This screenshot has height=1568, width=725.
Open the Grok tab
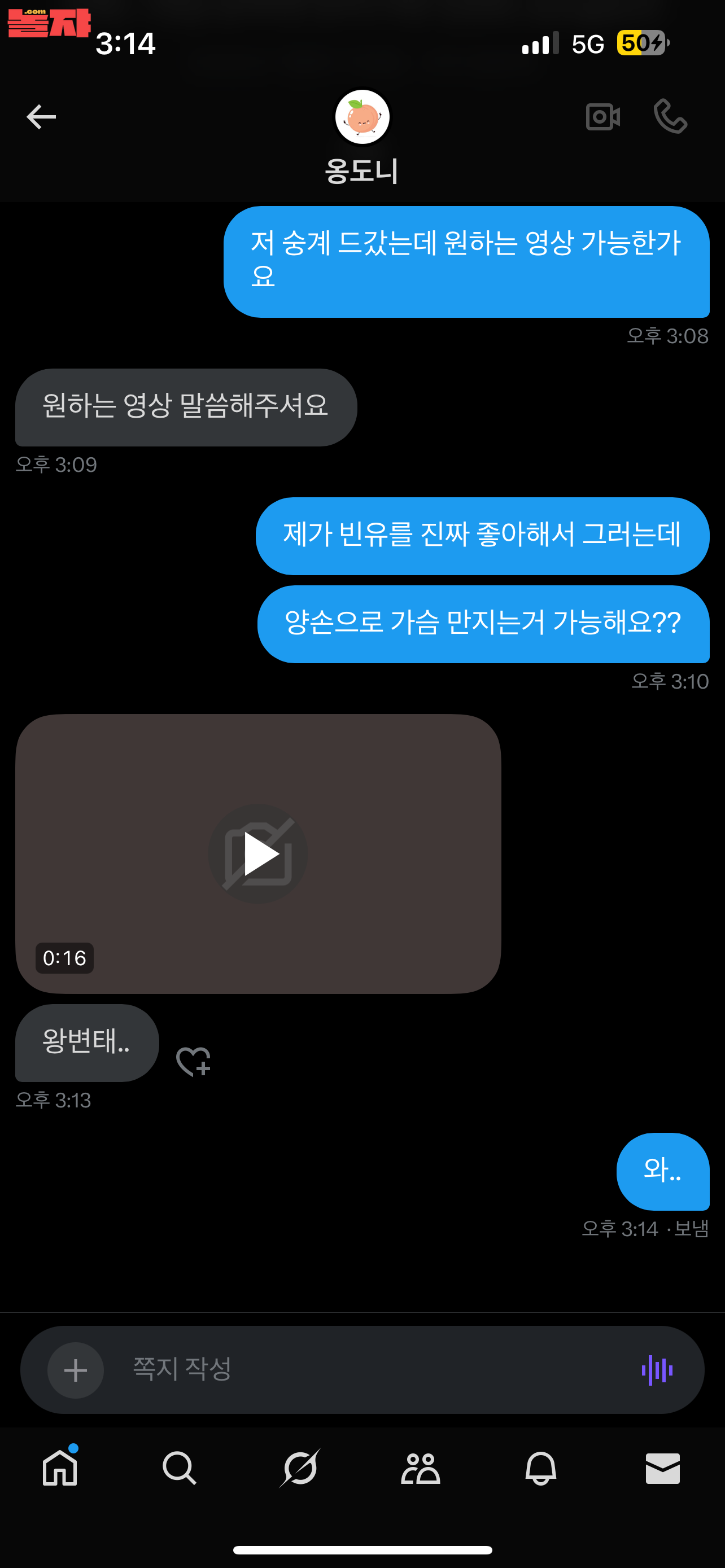click(x=300, y=1468)
